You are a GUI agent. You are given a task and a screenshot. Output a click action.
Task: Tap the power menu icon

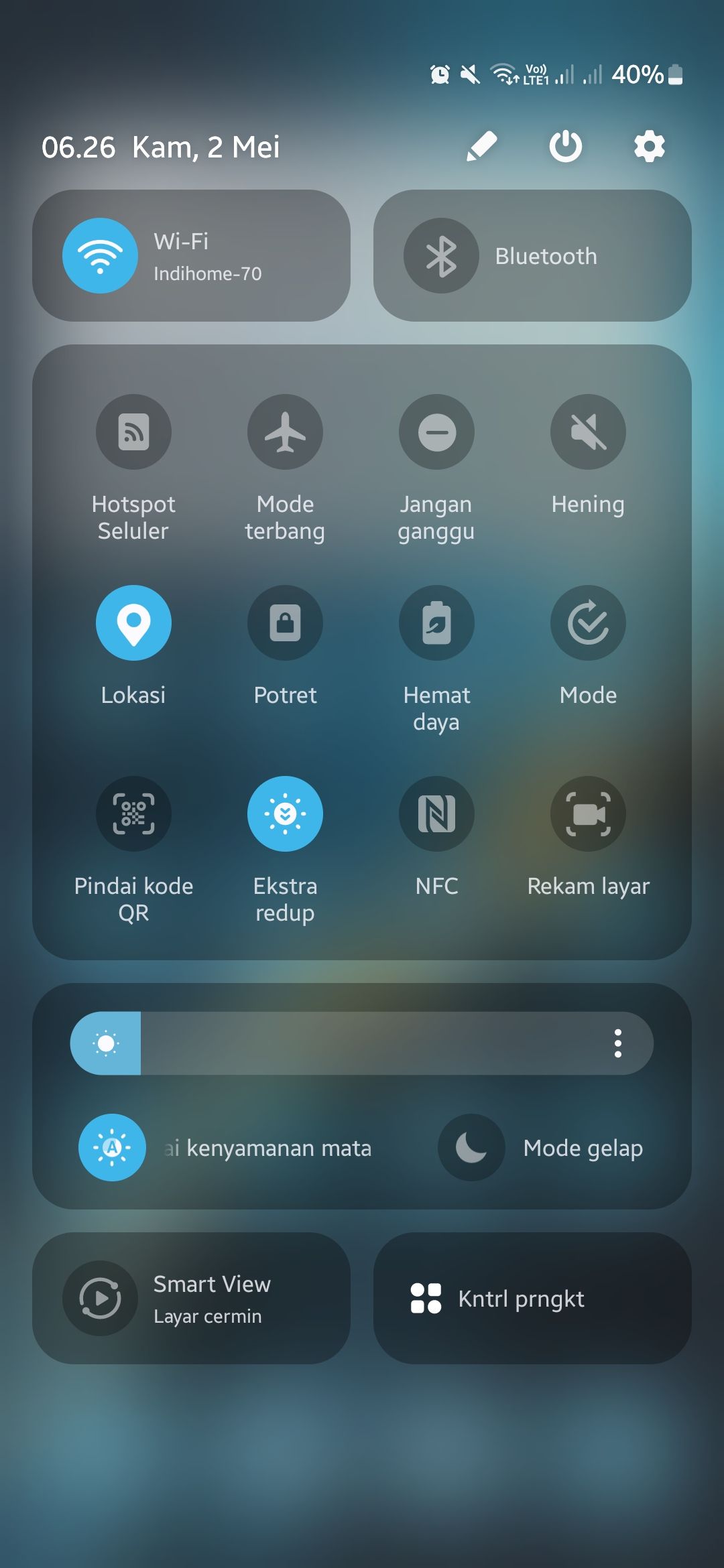click(x=565, y=147)
